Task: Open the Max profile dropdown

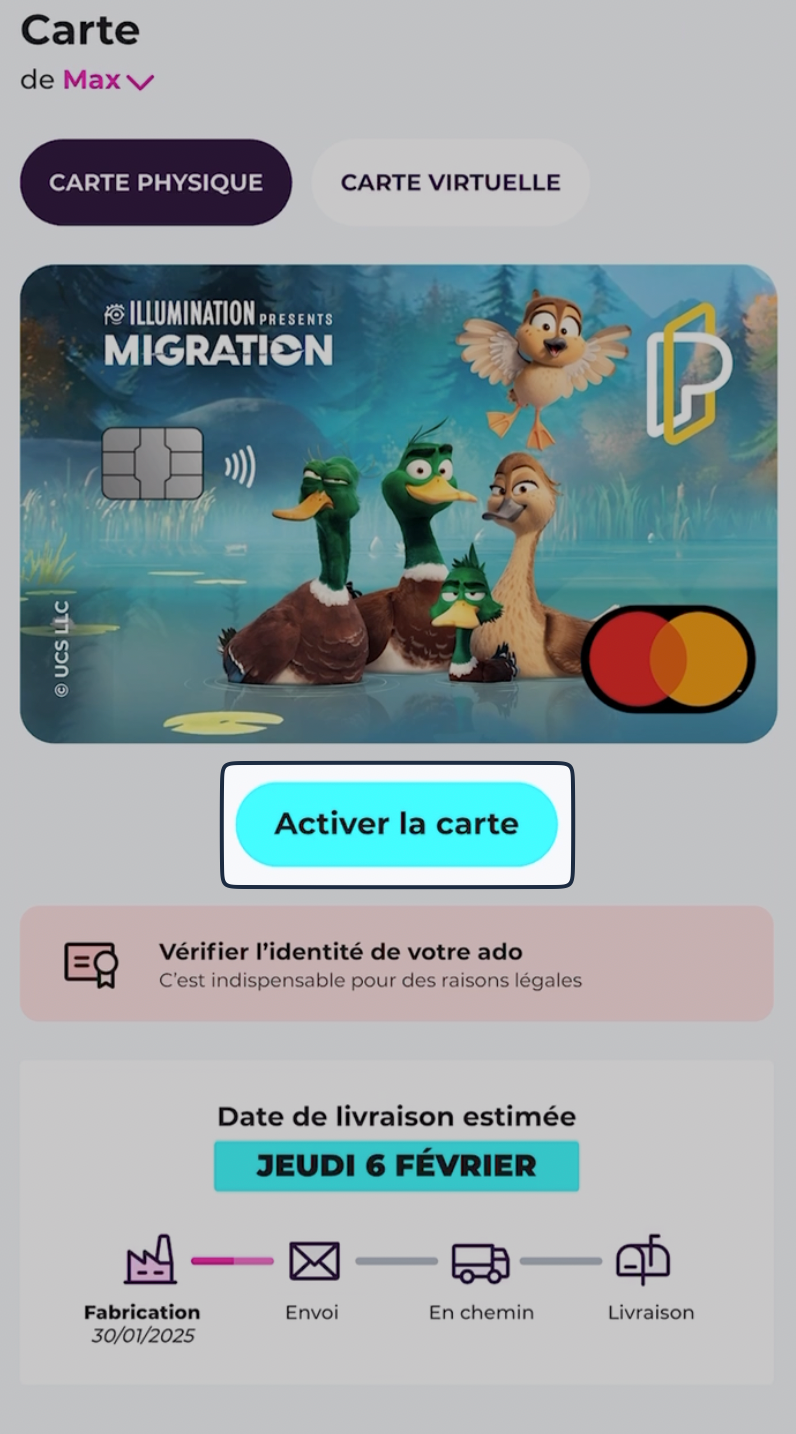Action: coord(108,81)
